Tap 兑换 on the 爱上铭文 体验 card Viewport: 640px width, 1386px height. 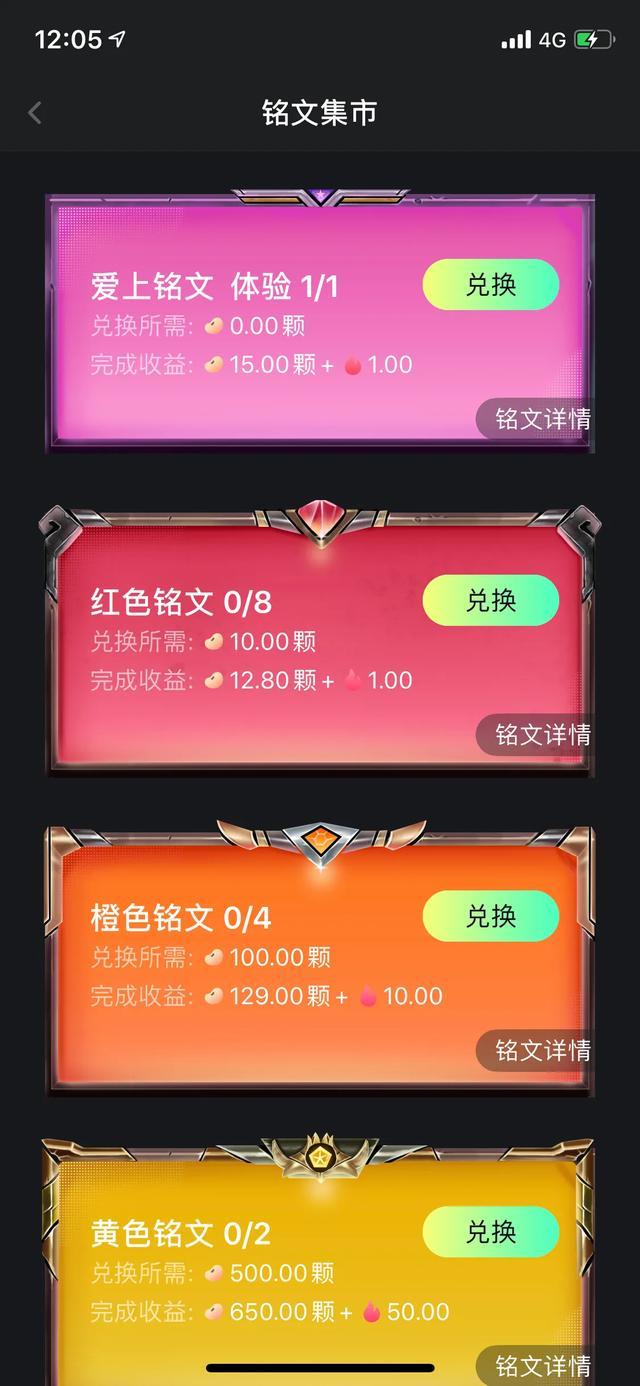click(x=490, y=285)
